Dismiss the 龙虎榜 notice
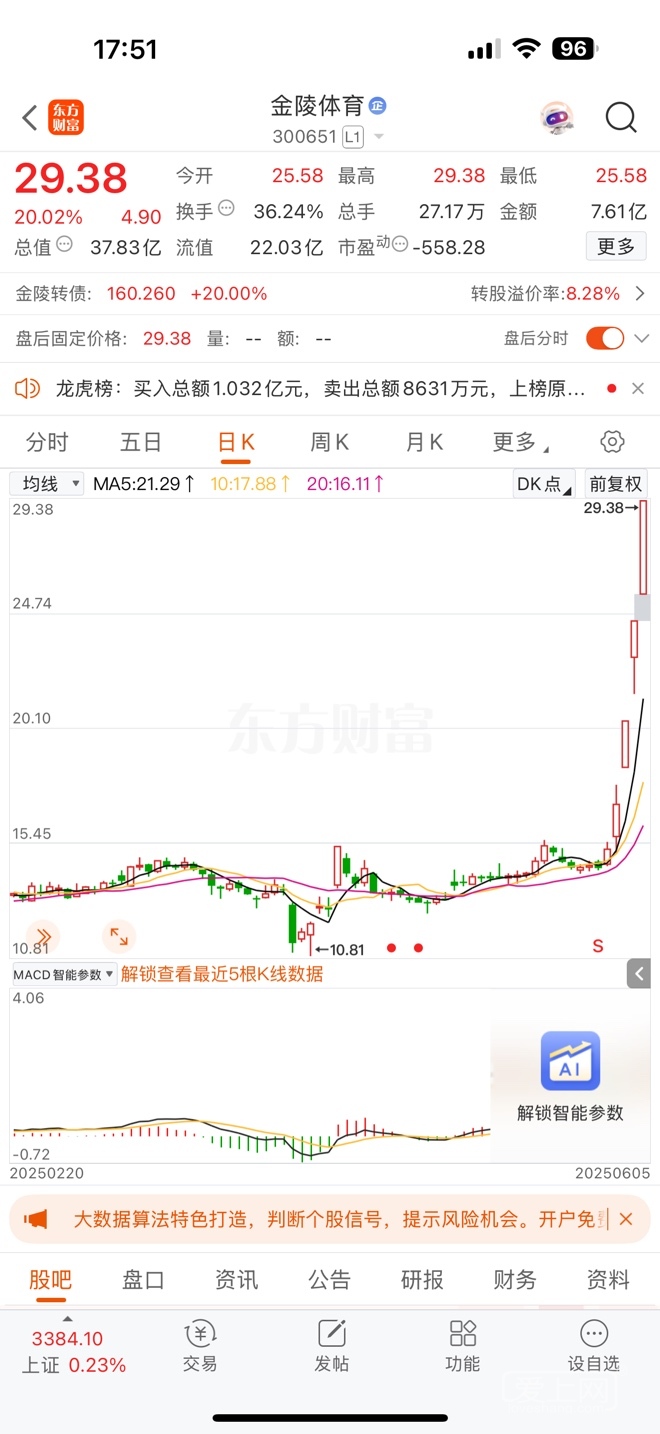660x1434 pixels. (x=639, y=389)
